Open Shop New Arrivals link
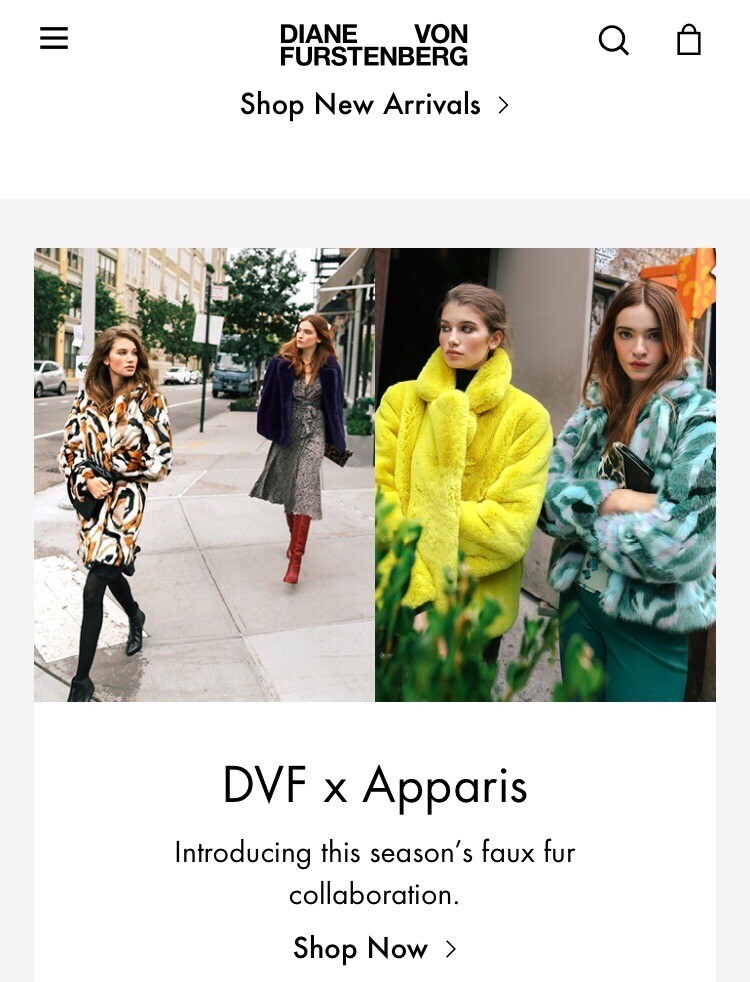Image resolution: width=750 pixels, height=982 pixels. 374,105
